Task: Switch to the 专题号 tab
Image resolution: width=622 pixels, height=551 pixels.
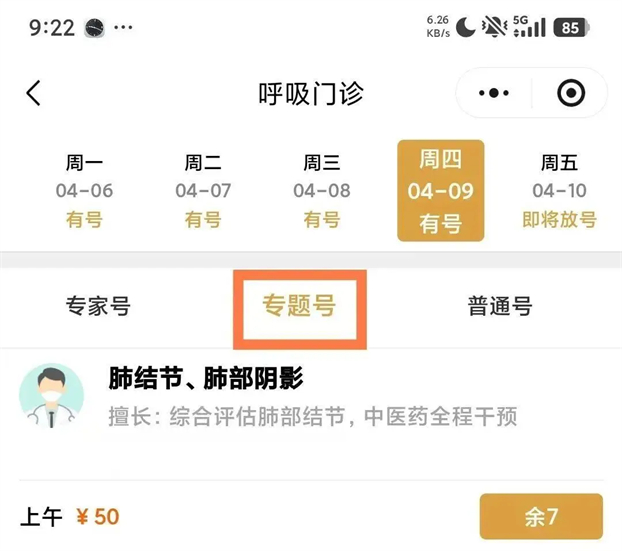Action: pos(299,306)
